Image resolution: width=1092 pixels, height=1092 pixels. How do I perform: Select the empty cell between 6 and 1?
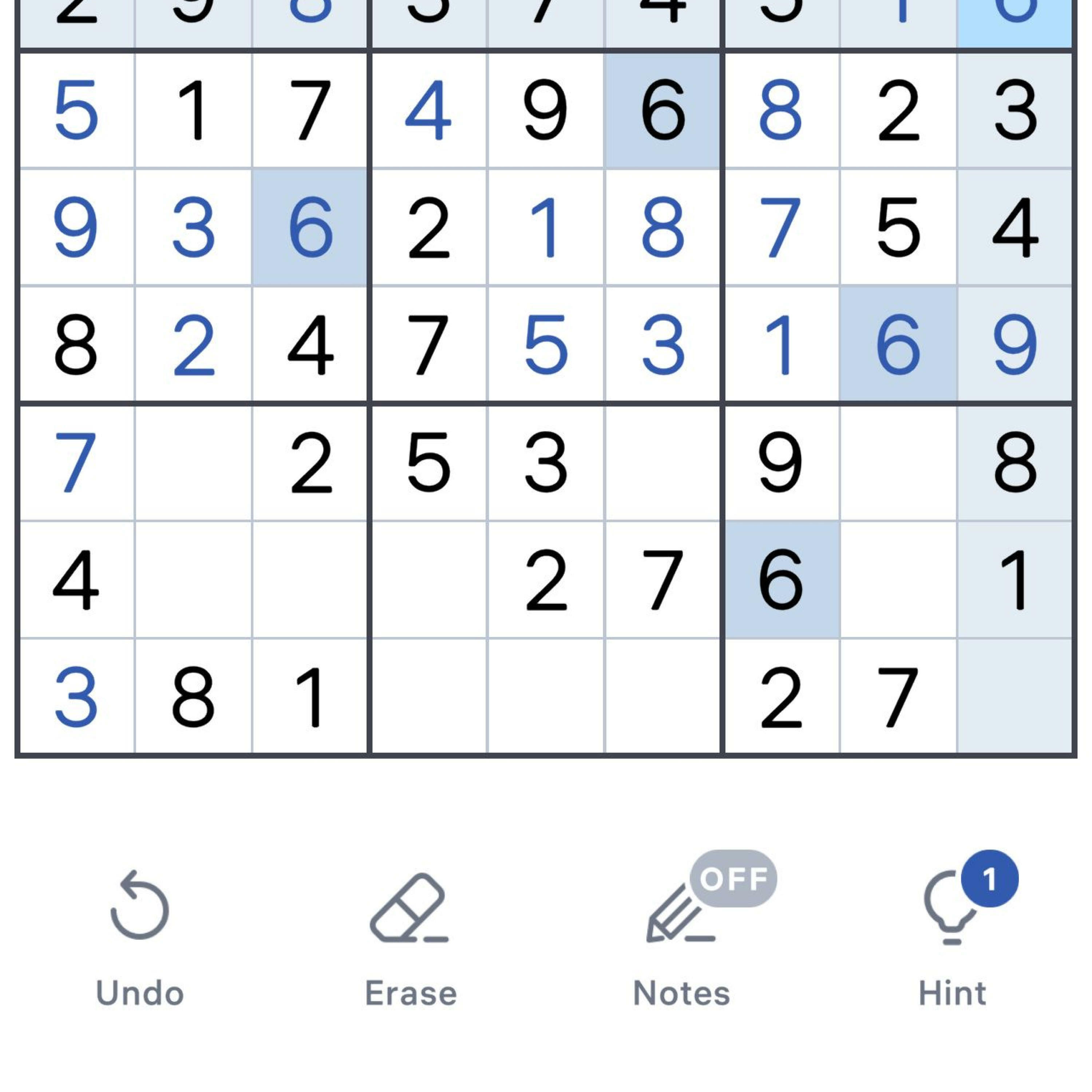tap(898, 580)
